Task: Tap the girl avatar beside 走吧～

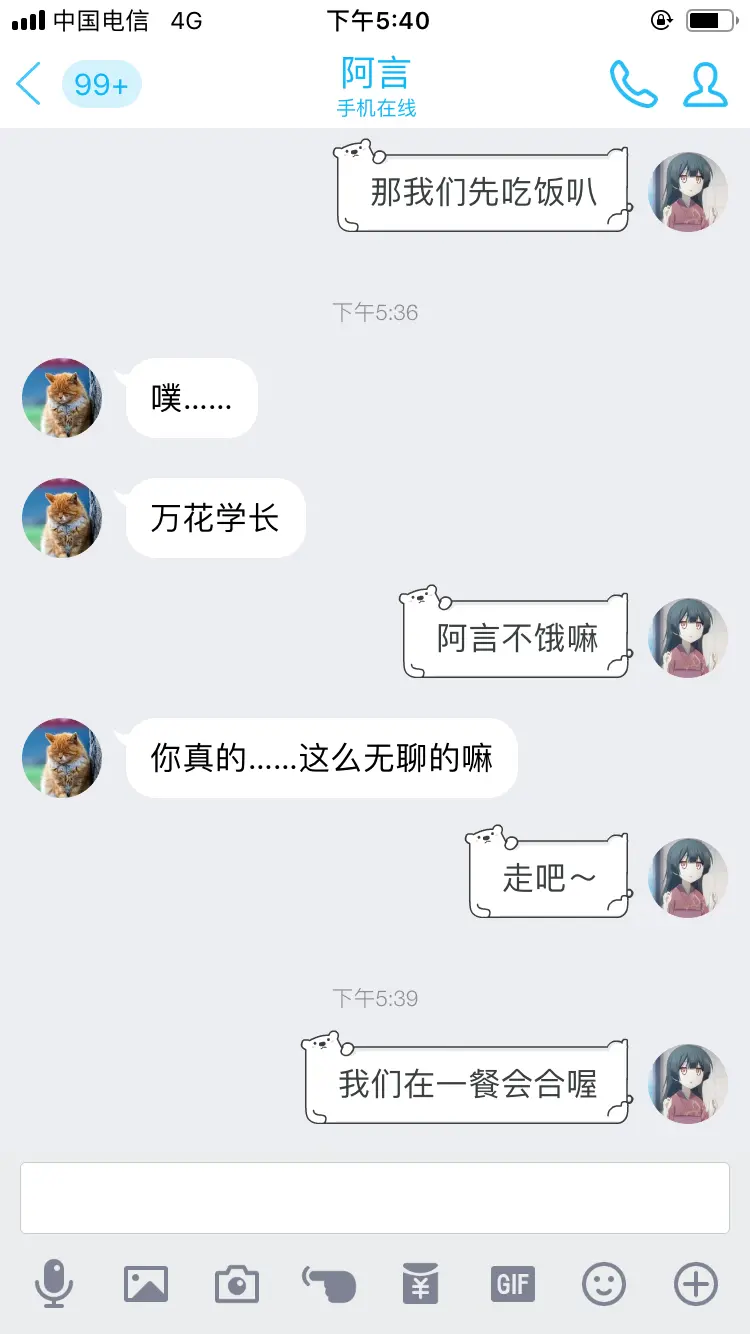Action: coord(688,878)
